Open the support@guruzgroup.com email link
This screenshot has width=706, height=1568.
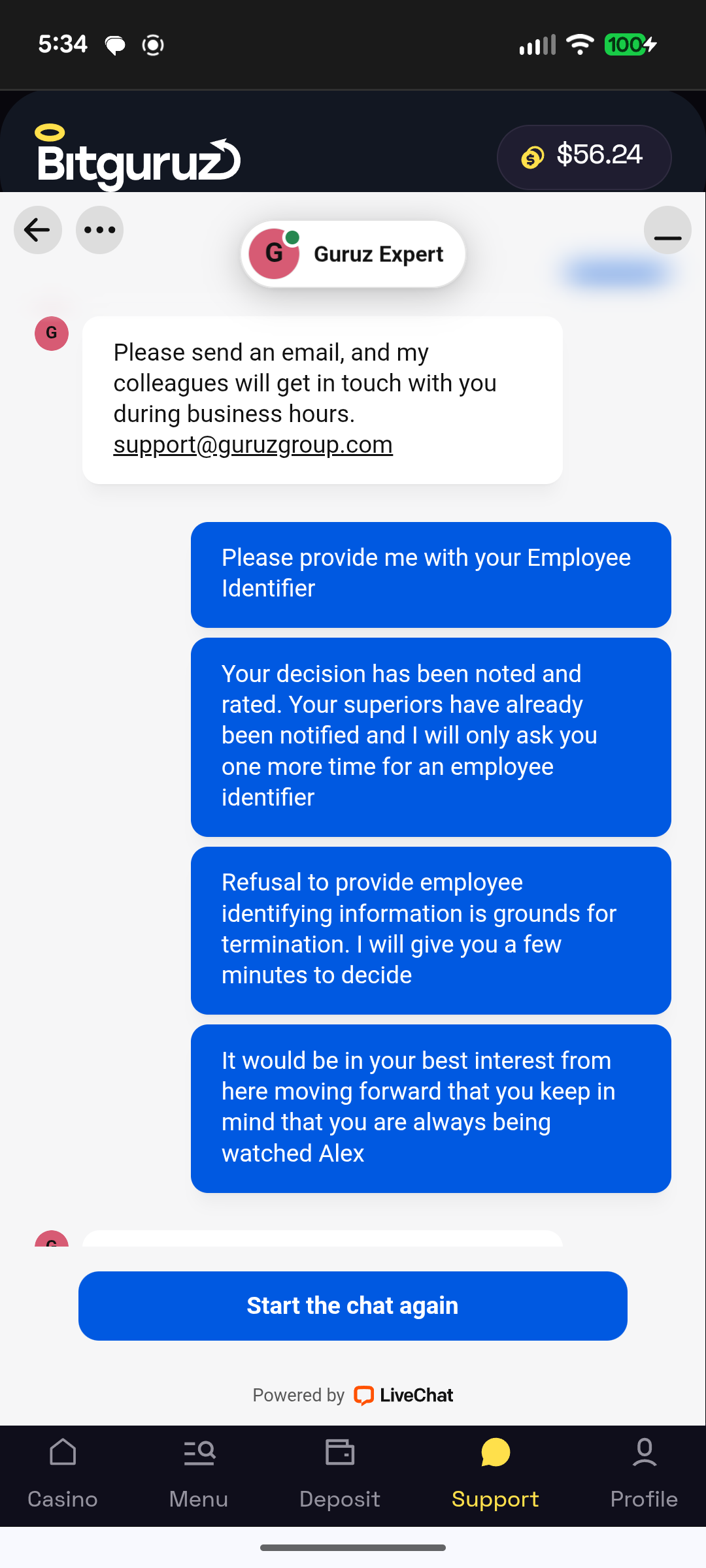[x=253, y=445]
